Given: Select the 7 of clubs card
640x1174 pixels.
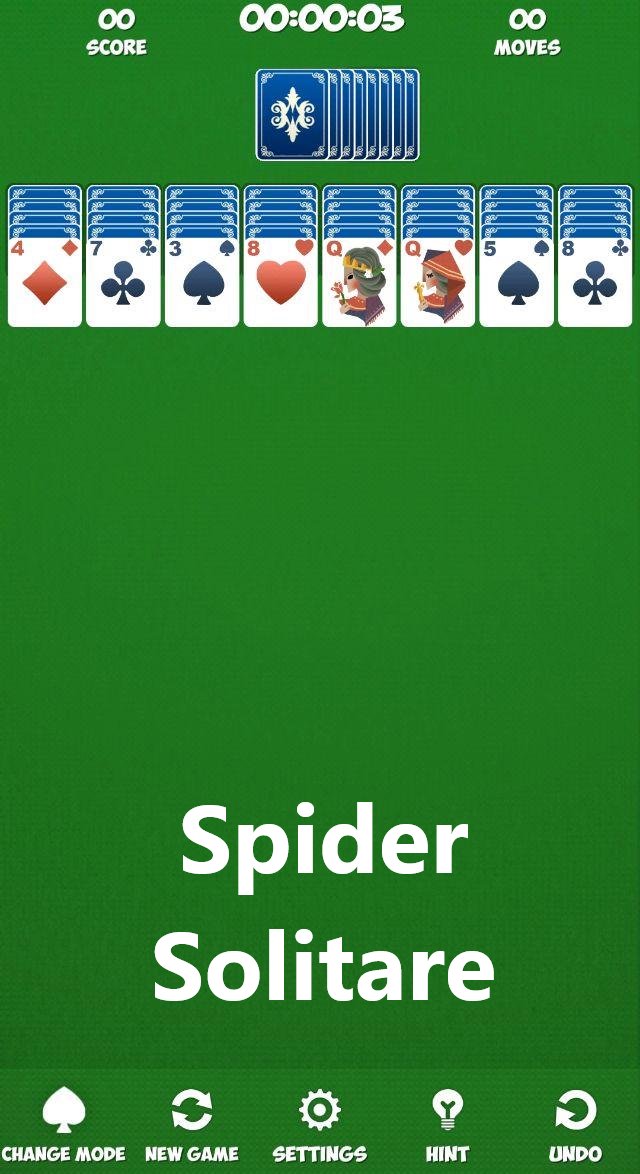Looking at the screenshot, I should [x=123, y=281].
